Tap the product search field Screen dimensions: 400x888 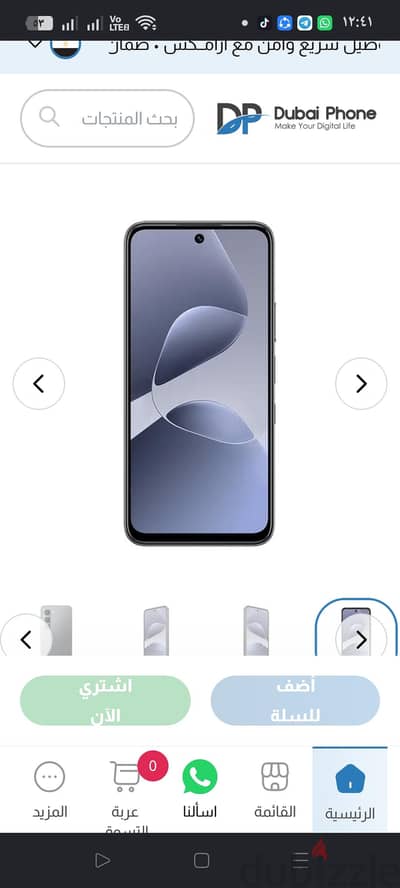pyautogui.click(x=107, y=118)
